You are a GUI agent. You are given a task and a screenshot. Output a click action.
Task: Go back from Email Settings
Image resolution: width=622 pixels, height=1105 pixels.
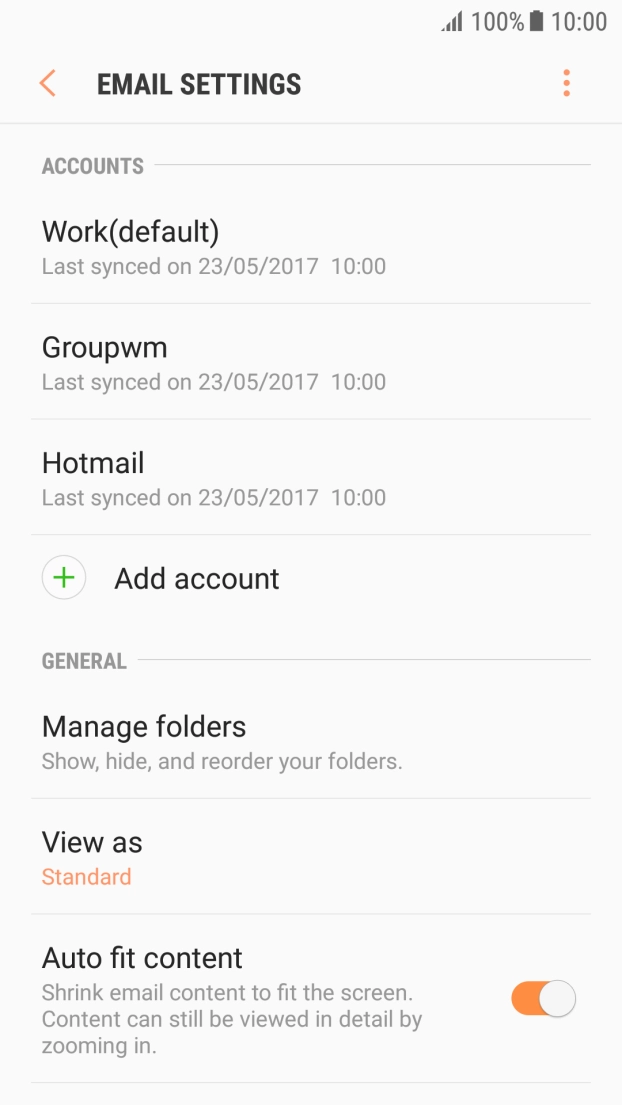coord(47,83)
